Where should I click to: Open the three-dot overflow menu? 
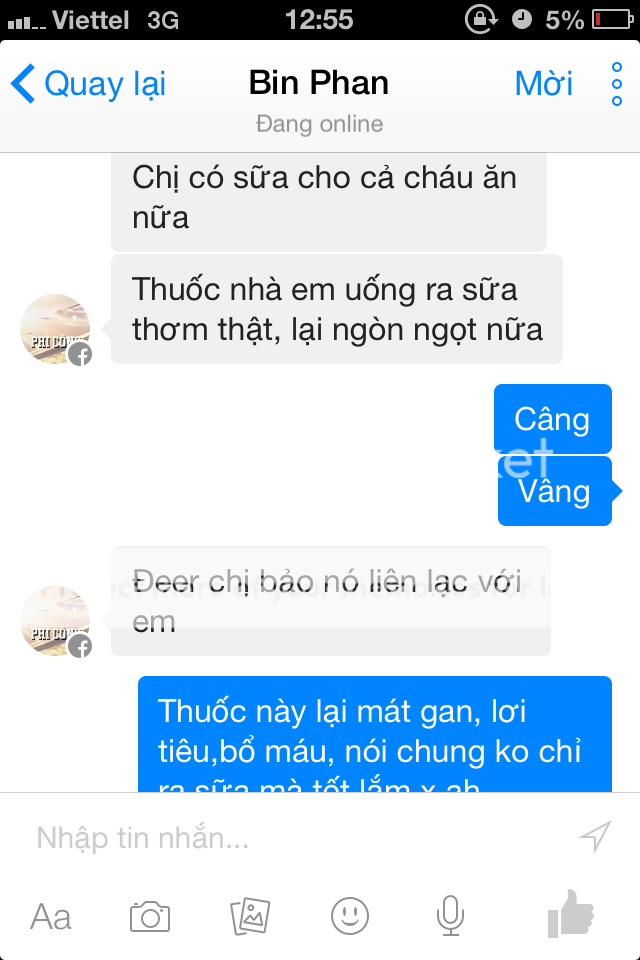pos(617,85)
